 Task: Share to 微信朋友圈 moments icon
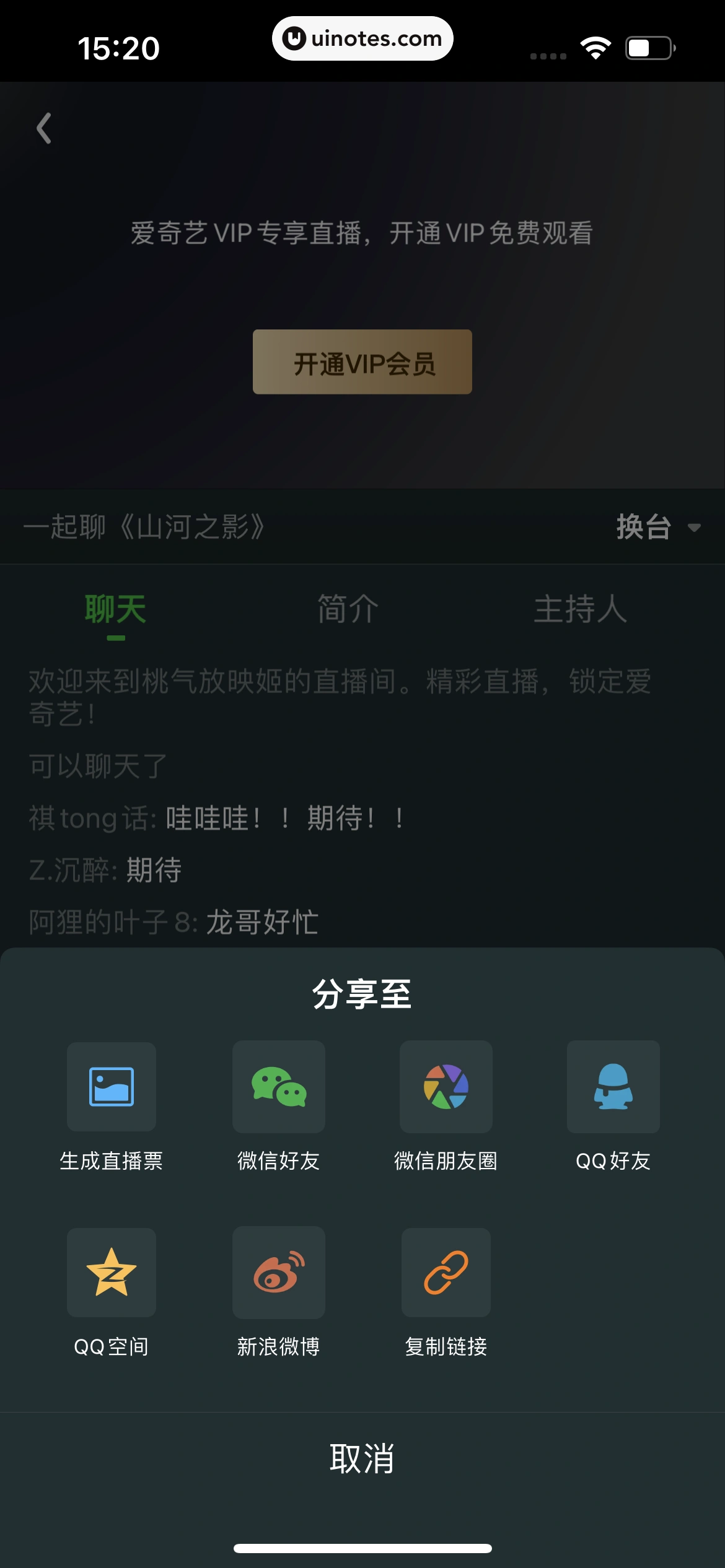click(x=446, y=1087)
